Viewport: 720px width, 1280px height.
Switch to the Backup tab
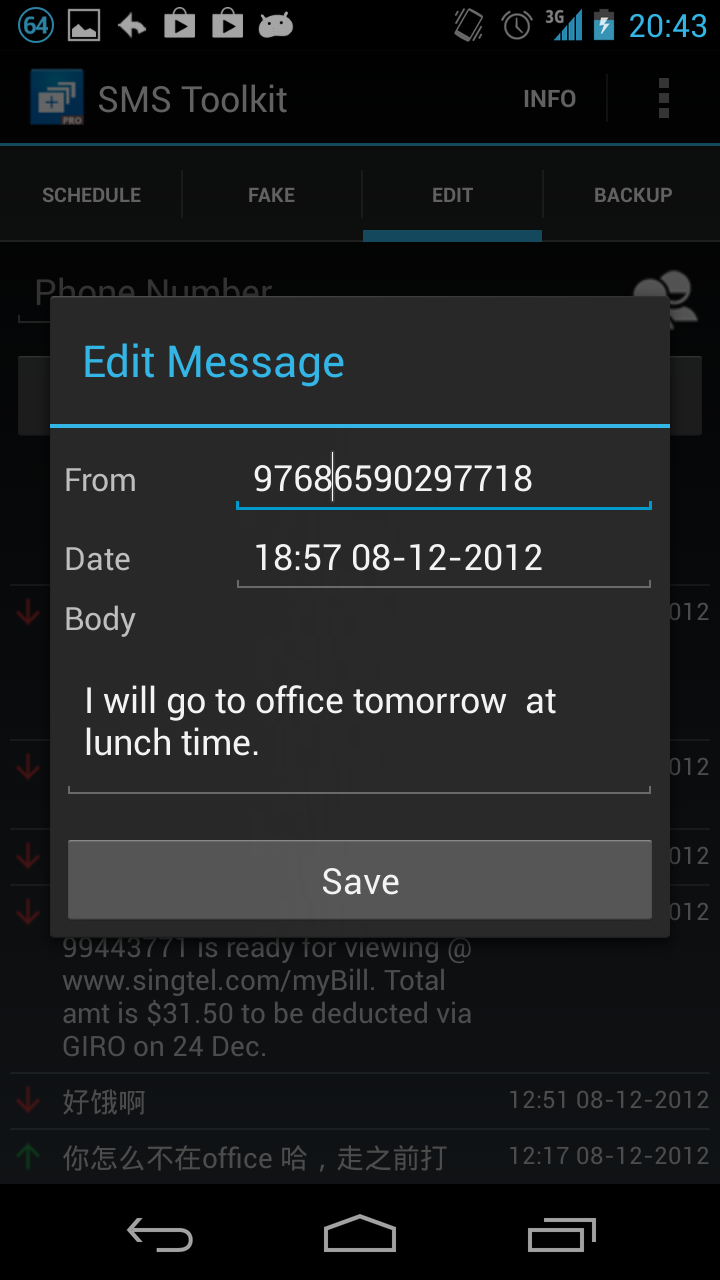pos(632,195)
